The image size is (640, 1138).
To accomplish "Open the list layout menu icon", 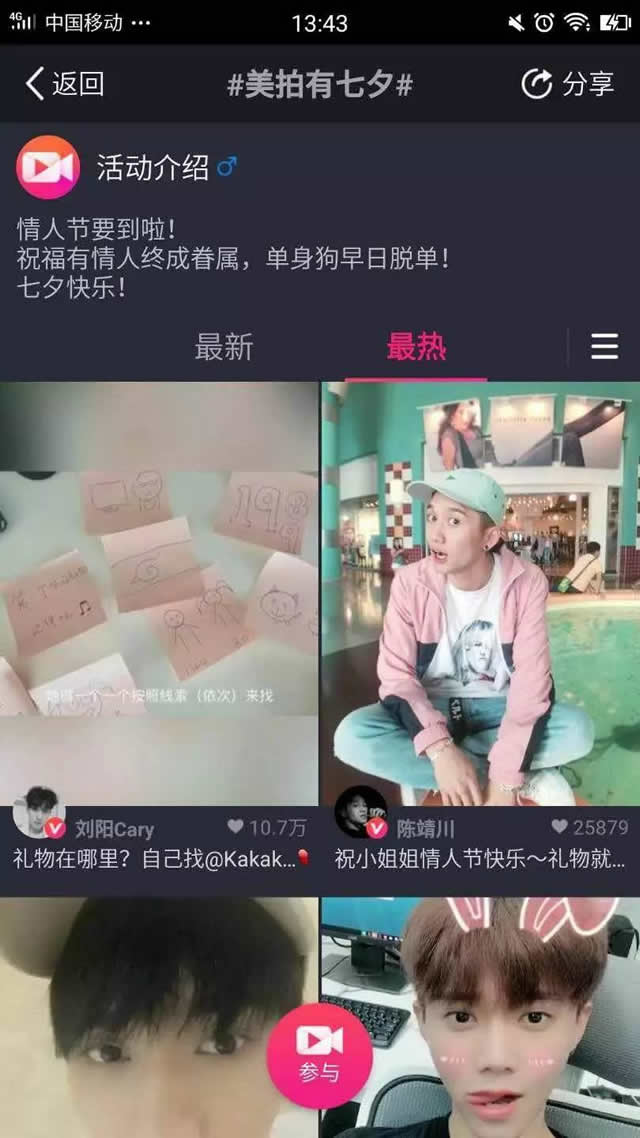I will [x=604, y=347].
